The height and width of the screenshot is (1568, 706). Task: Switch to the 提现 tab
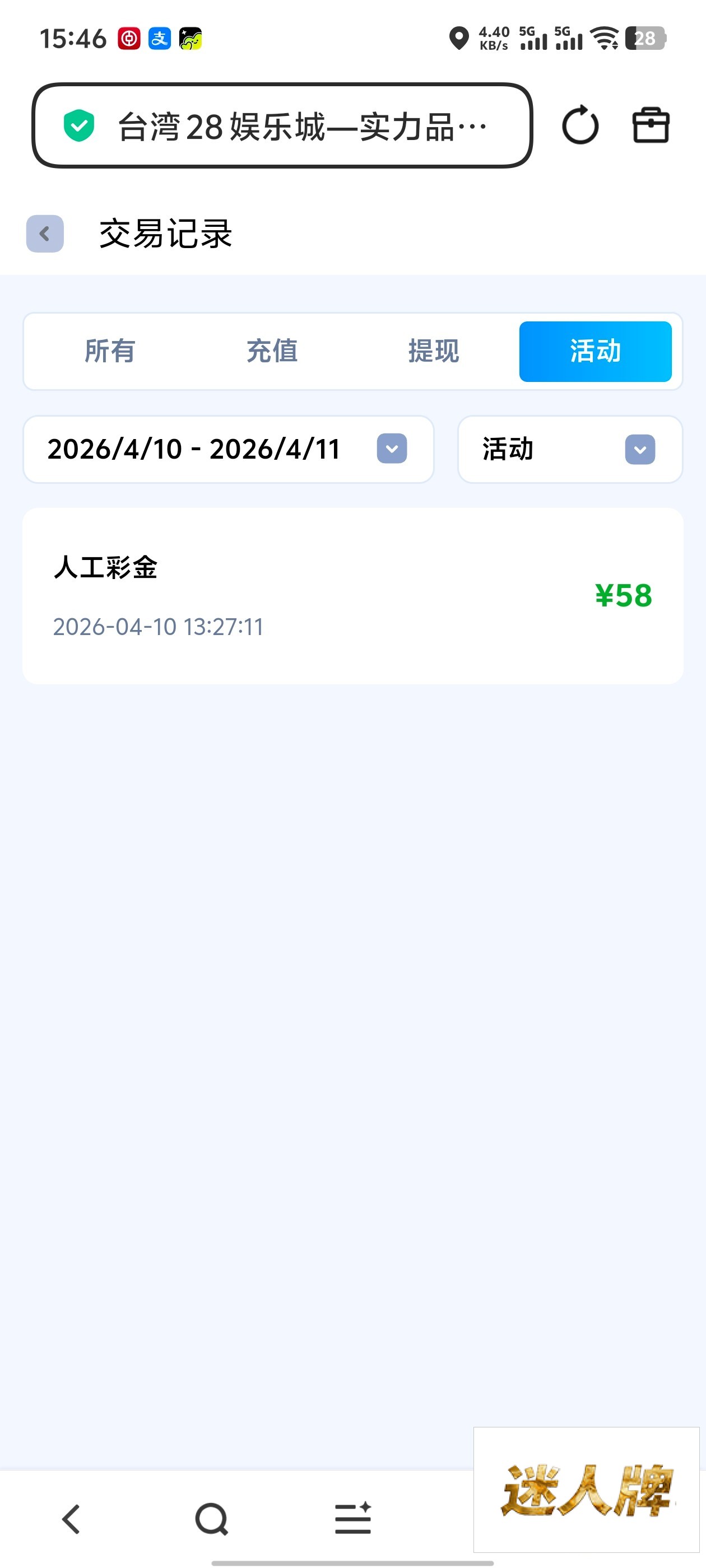click(x=434, y=351)
